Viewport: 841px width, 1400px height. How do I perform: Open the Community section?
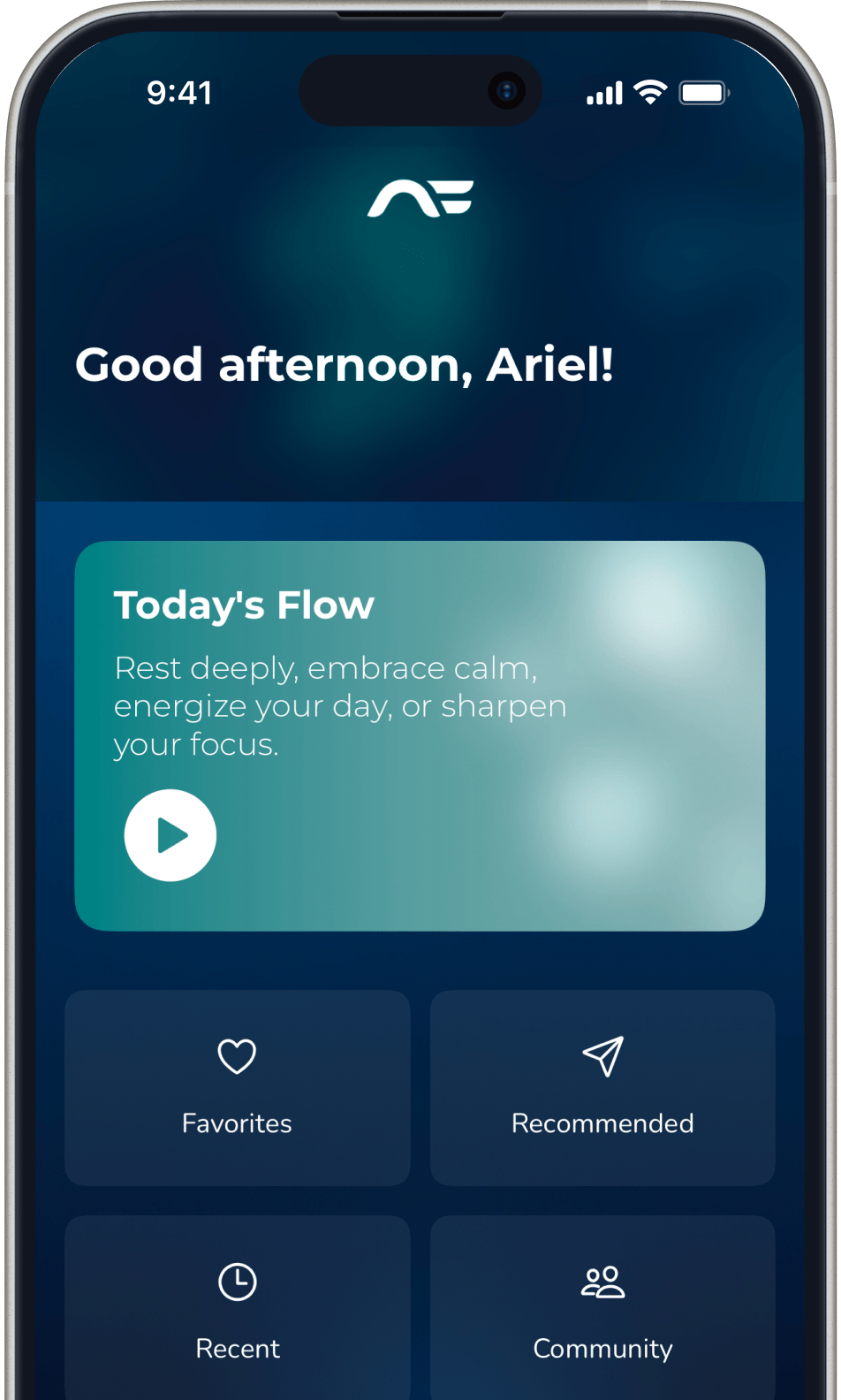[602, 1307]
